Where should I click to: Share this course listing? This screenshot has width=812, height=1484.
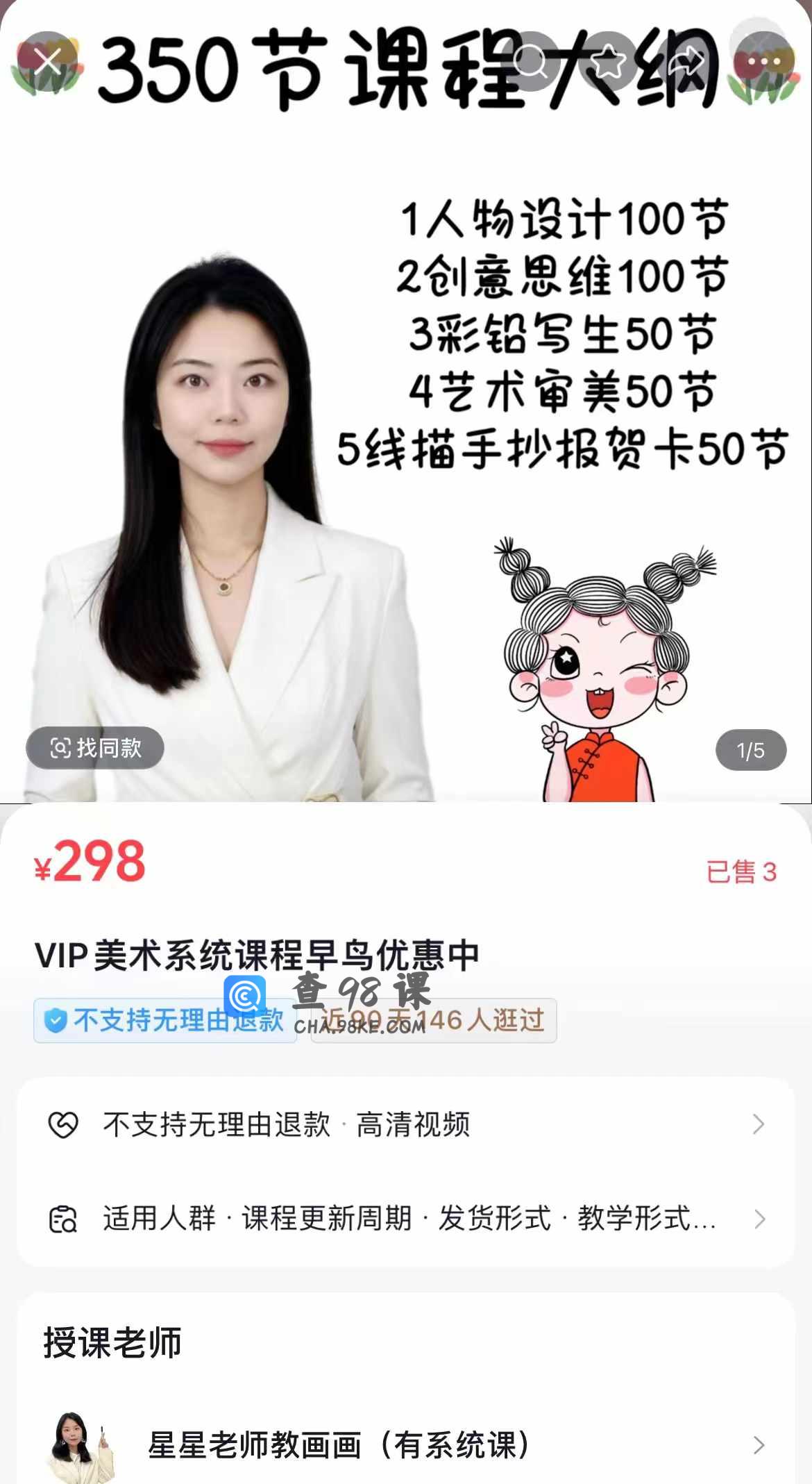pos(684,62)
